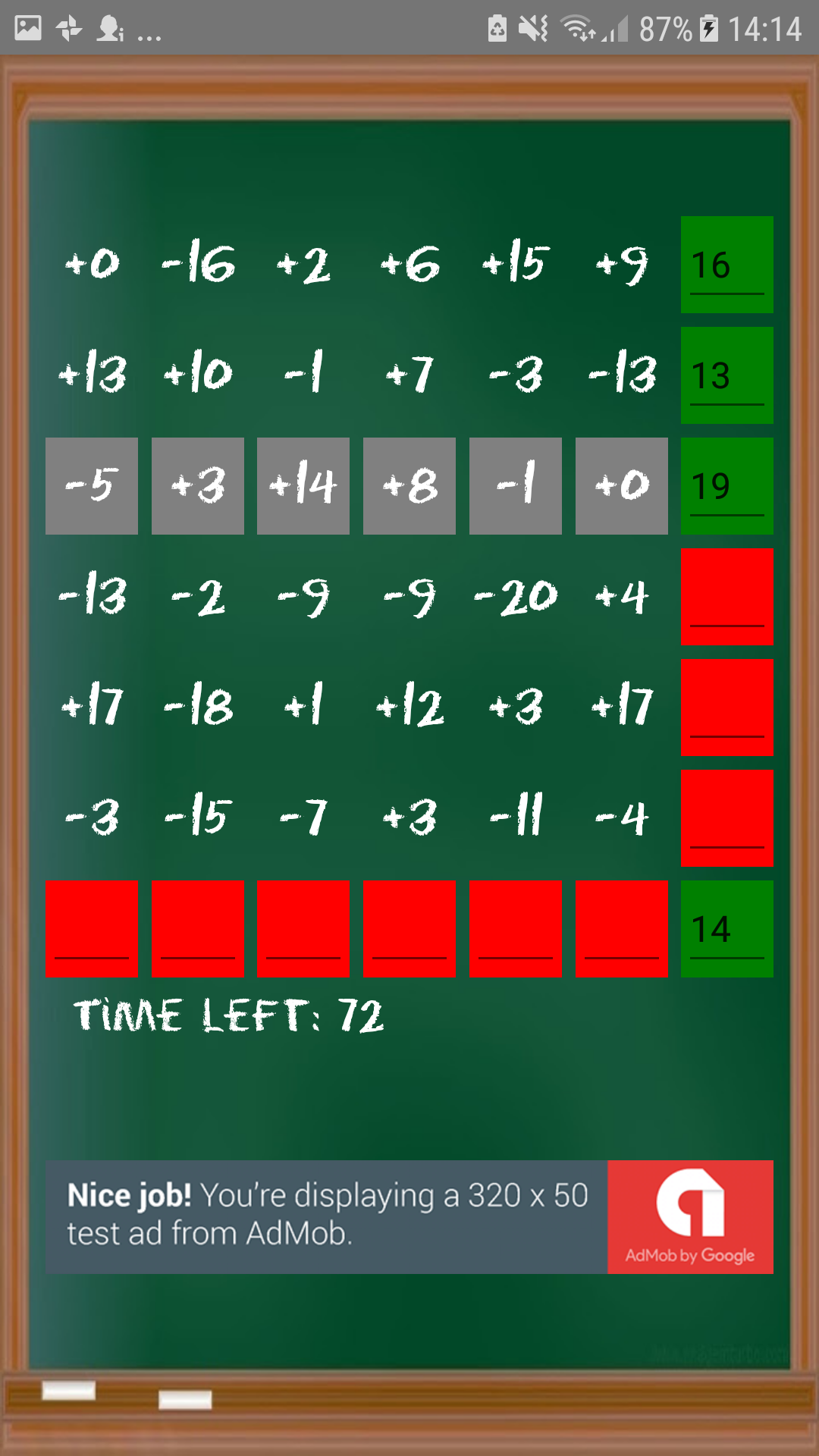Deselect the gray +14 tile
This screenshot has height=1456, width=819.
point(303,486)
